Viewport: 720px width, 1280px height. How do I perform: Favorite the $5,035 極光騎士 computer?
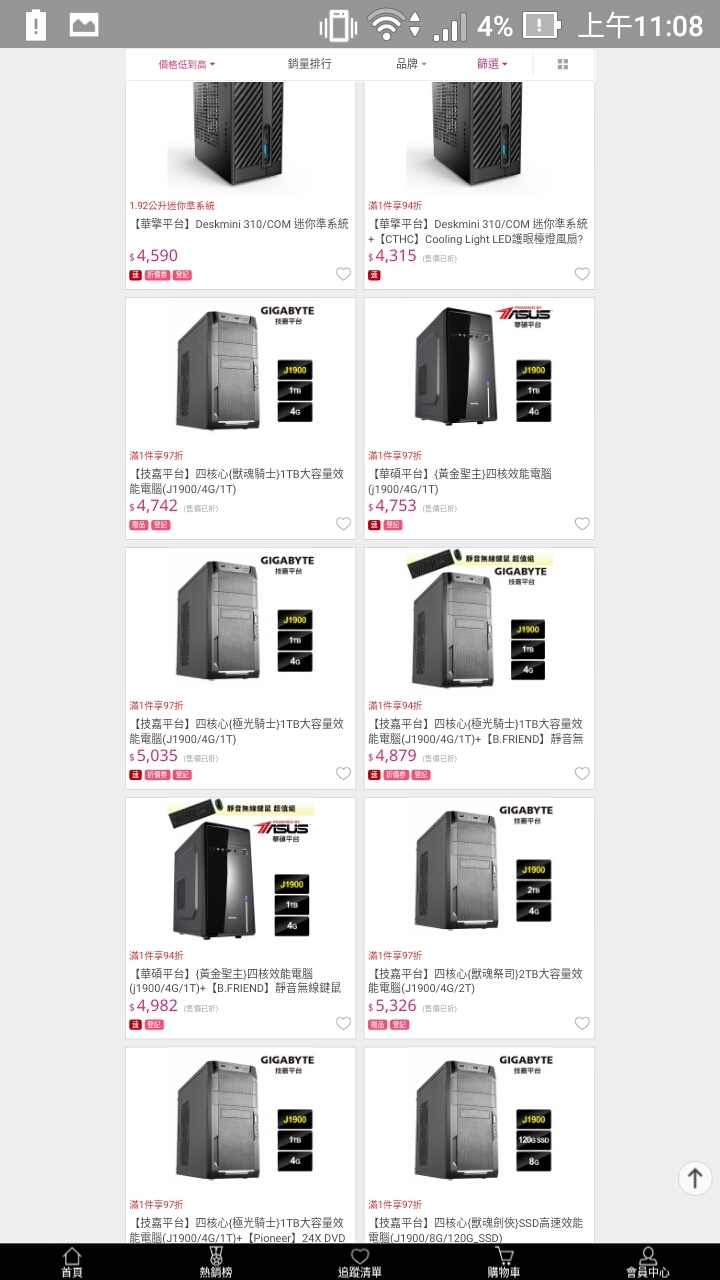pos(343,774)
